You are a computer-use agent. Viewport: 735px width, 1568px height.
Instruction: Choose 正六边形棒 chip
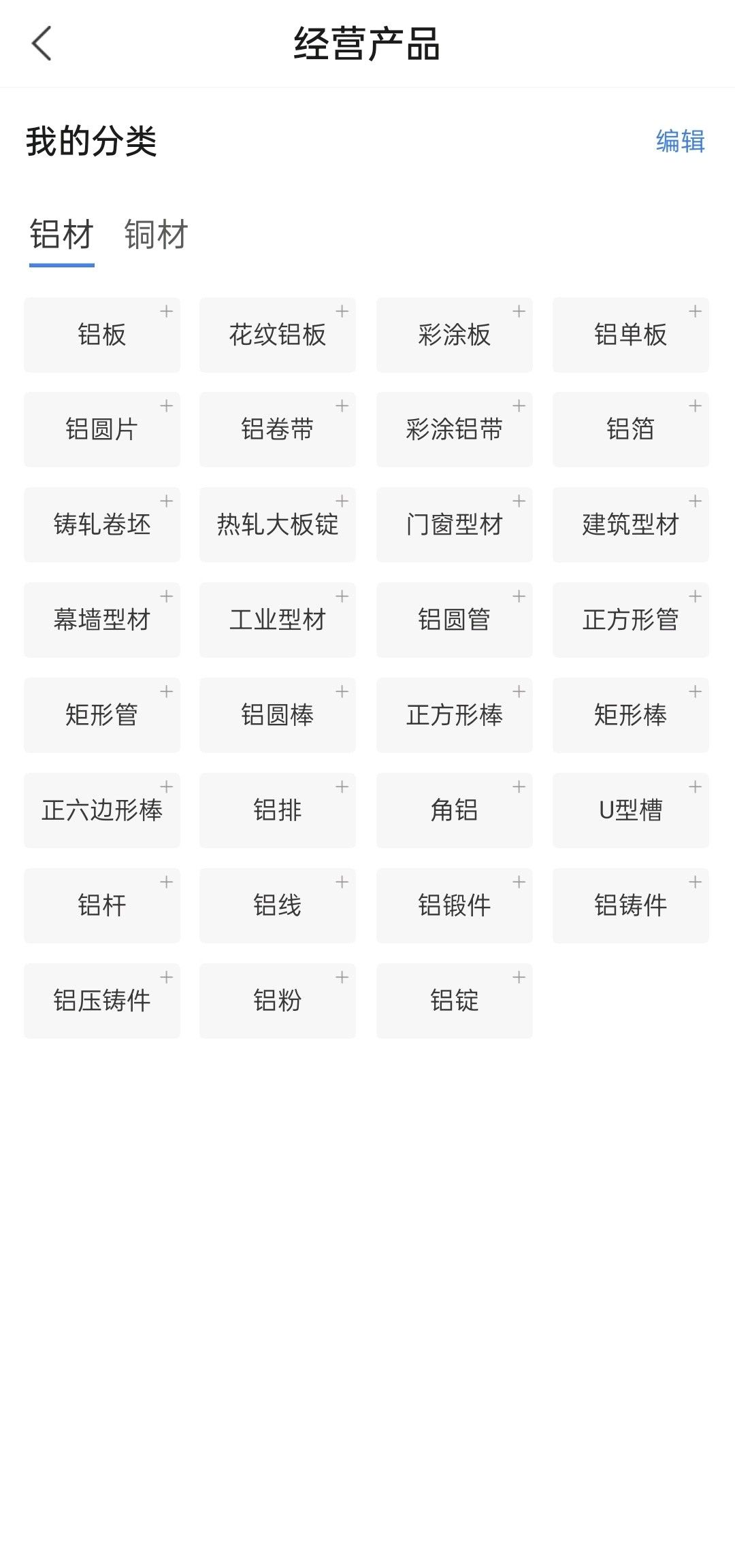102,810
